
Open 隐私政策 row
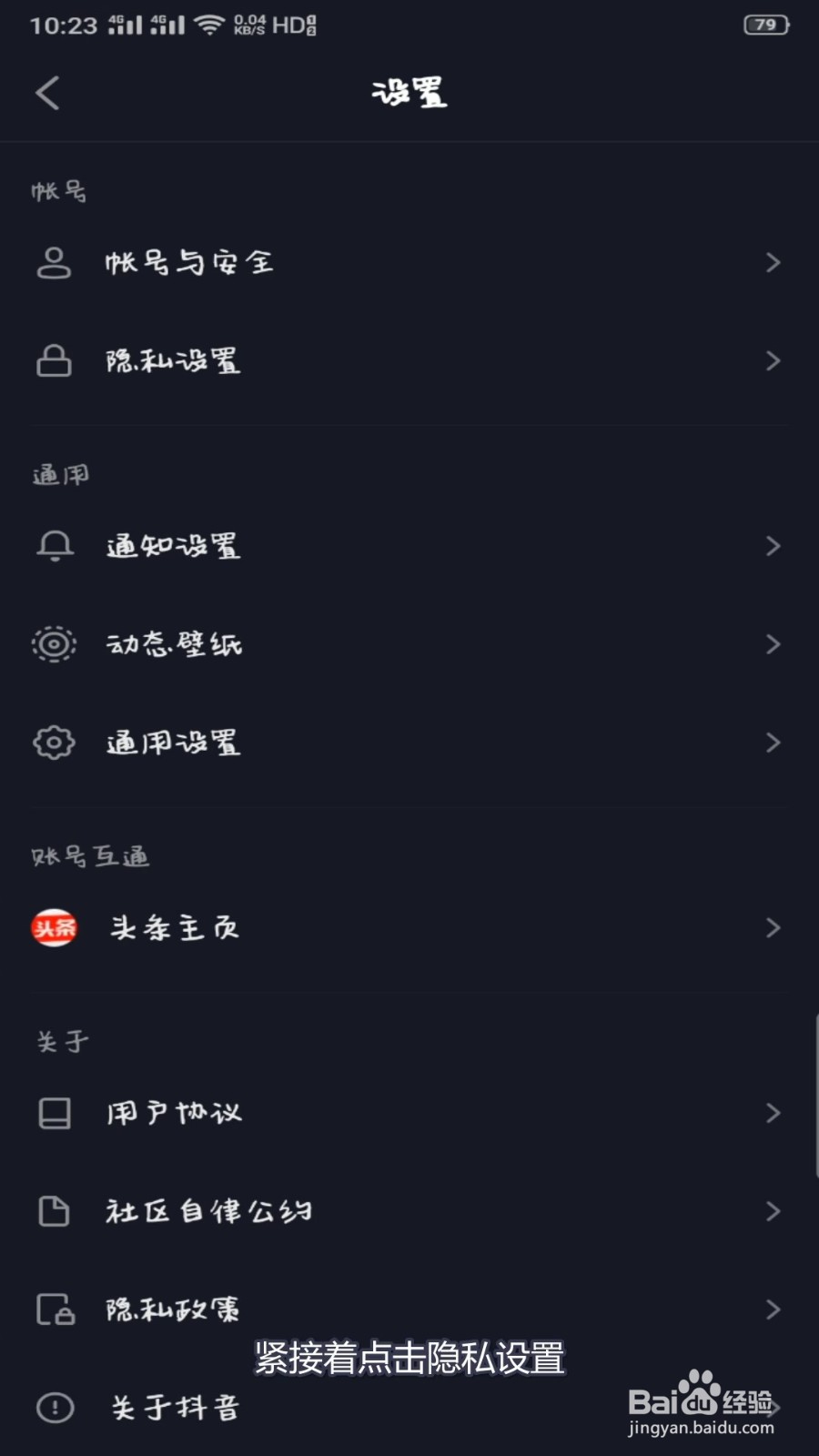click(x=409, y=1309)
